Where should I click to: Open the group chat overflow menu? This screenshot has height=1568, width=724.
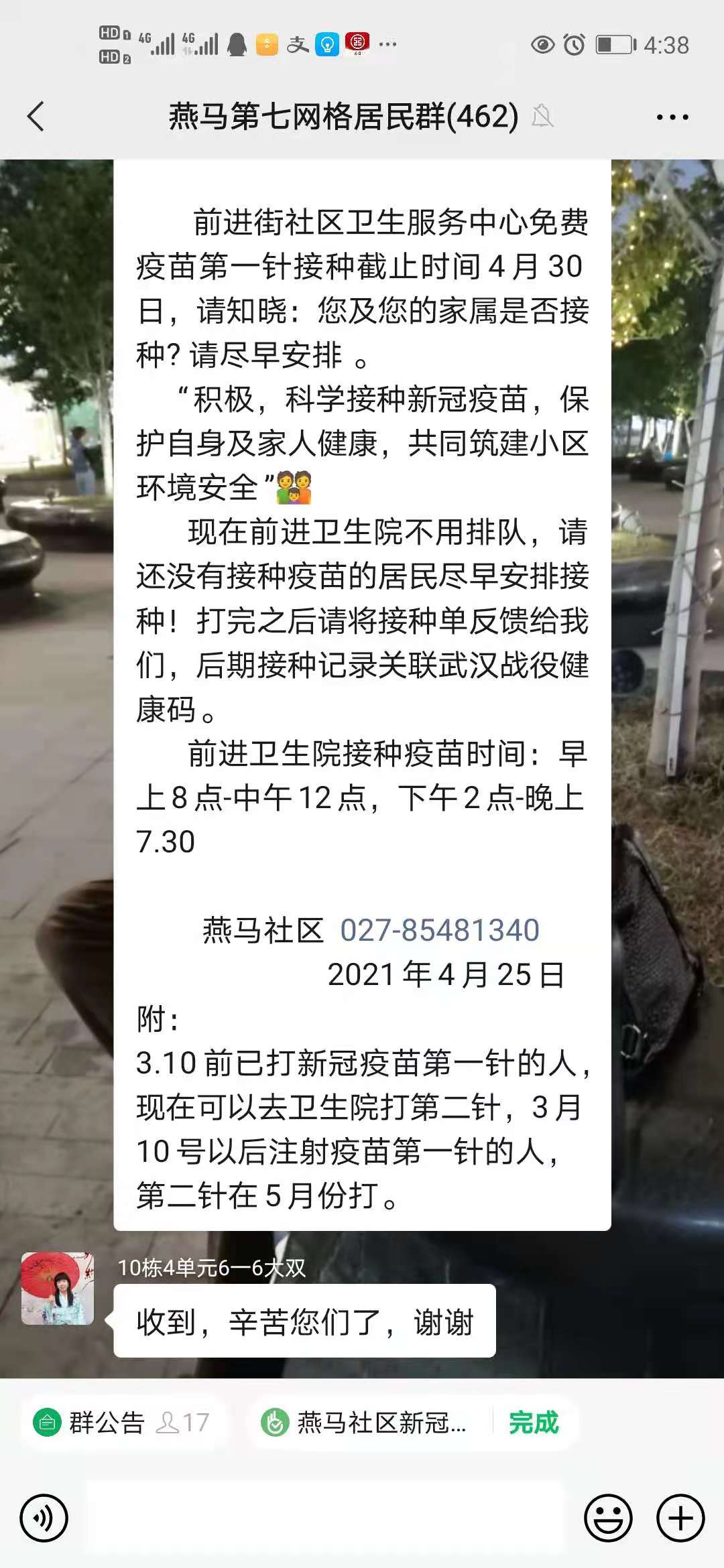672,117
